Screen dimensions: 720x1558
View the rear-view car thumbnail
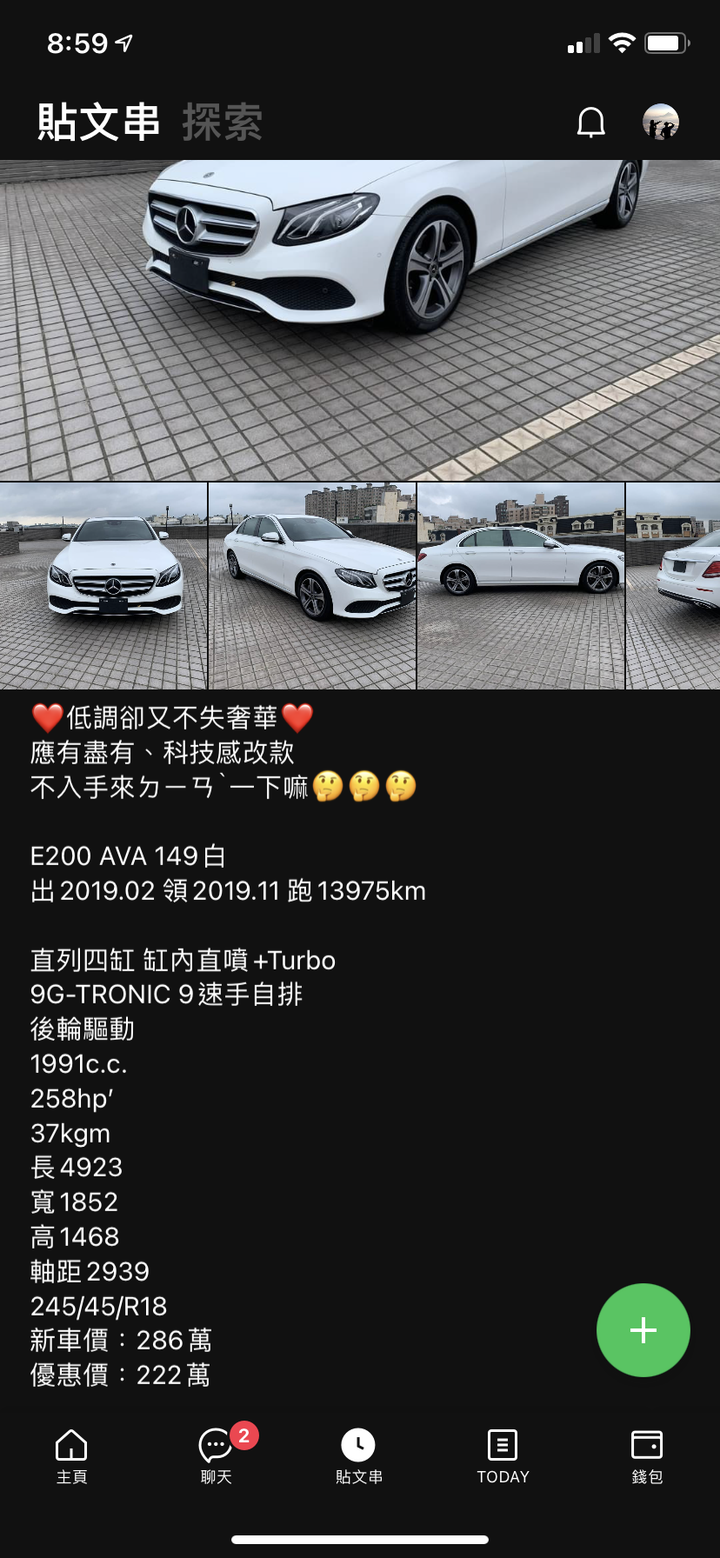[x=673, y=586]
